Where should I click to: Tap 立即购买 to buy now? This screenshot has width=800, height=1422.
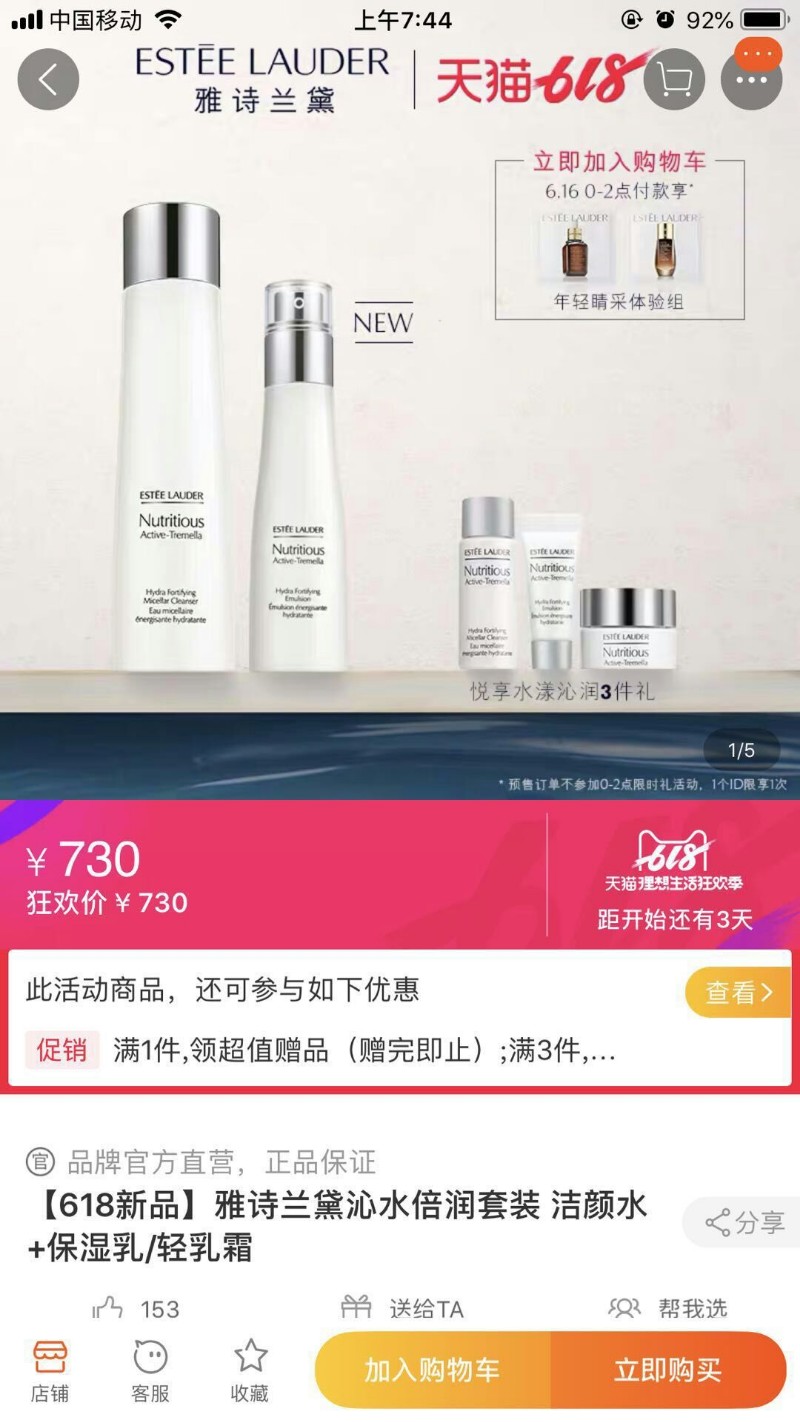point(667,1370)
